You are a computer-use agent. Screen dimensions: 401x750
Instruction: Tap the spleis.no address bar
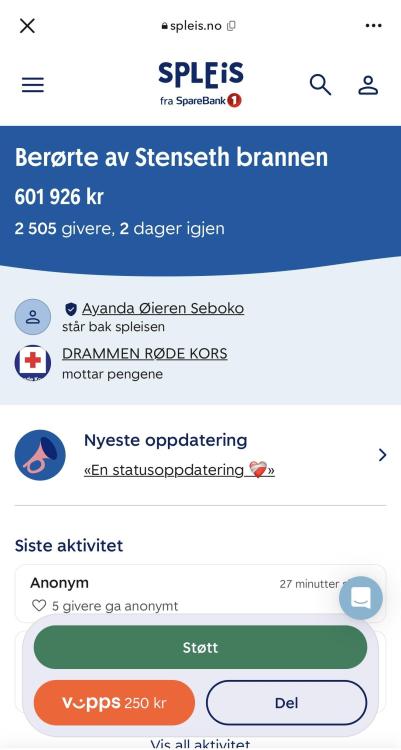[x=199, y=26]
